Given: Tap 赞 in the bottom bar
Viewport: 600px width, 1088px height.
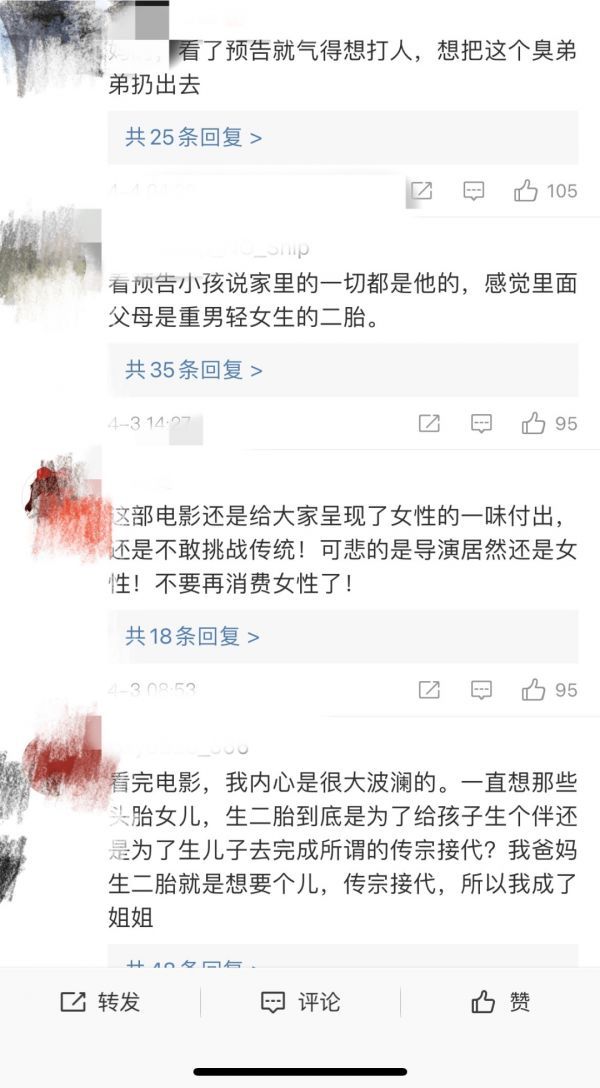Looking at the screenshot, I should (501, 1001).
